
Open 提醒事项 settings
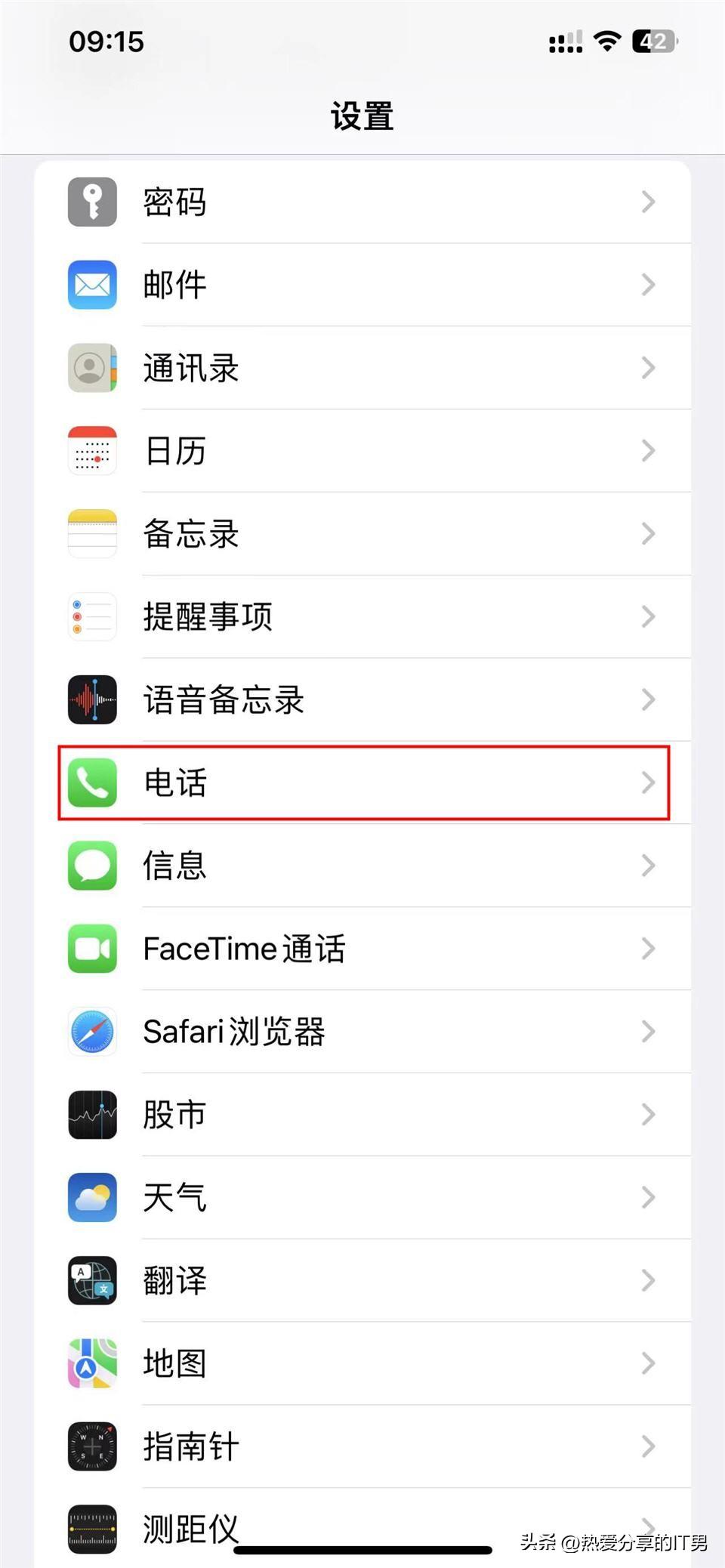[362, 617]
